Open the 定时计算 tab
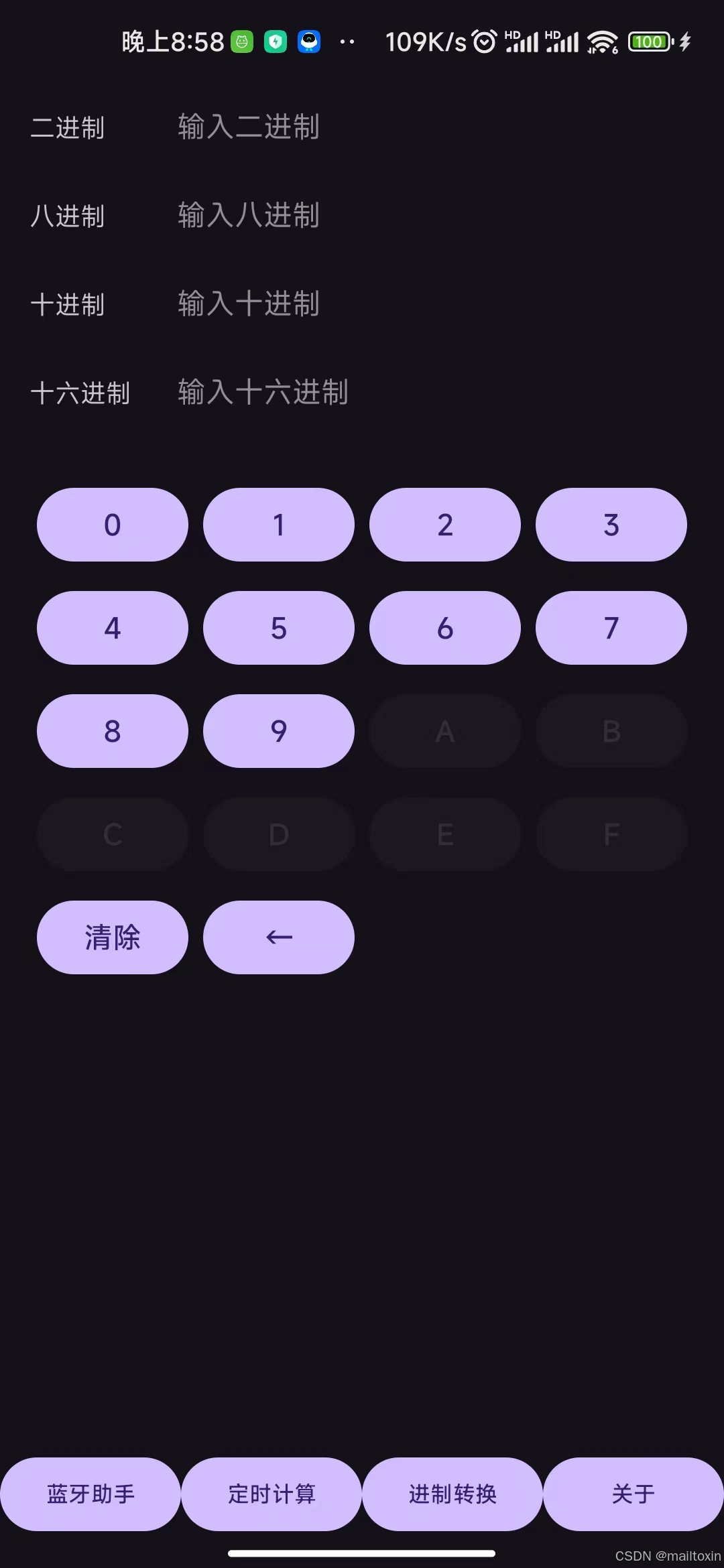 click(271, 1494)
